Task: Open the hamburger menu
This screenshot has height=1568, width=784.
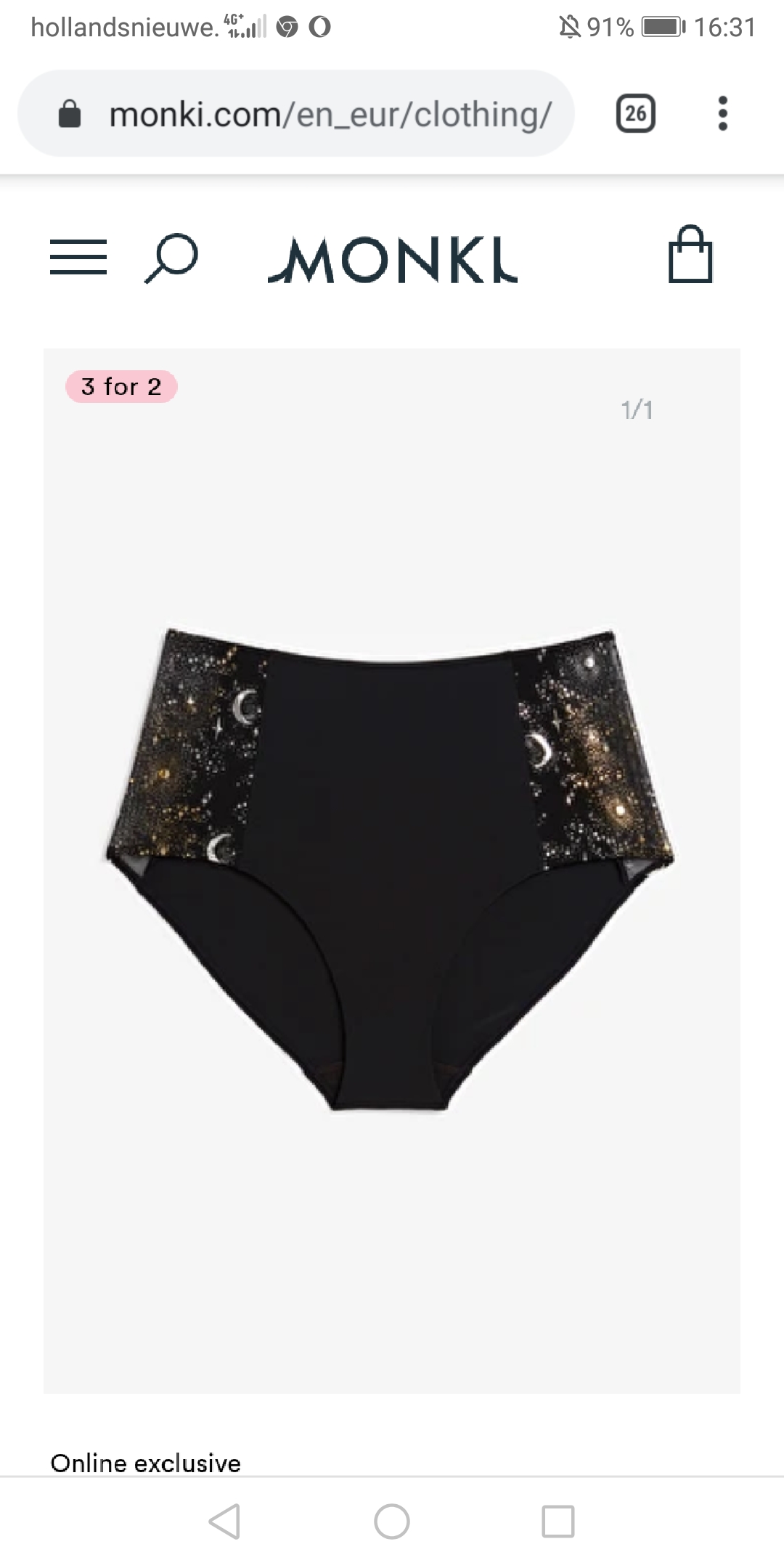Action: tap(78, 257)
